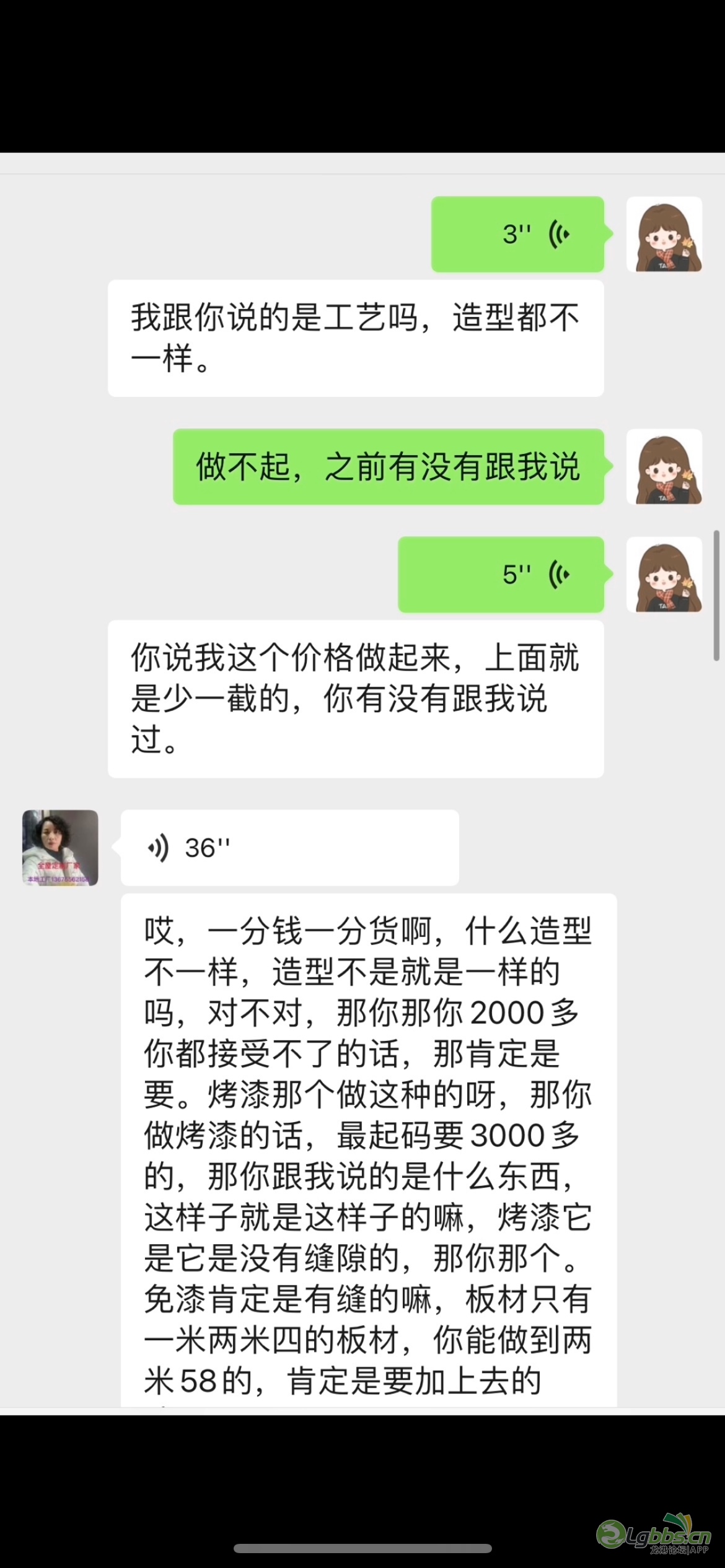Play the 36-second voice message
This screenshot has height=1568, width=725.
point(289,848)
